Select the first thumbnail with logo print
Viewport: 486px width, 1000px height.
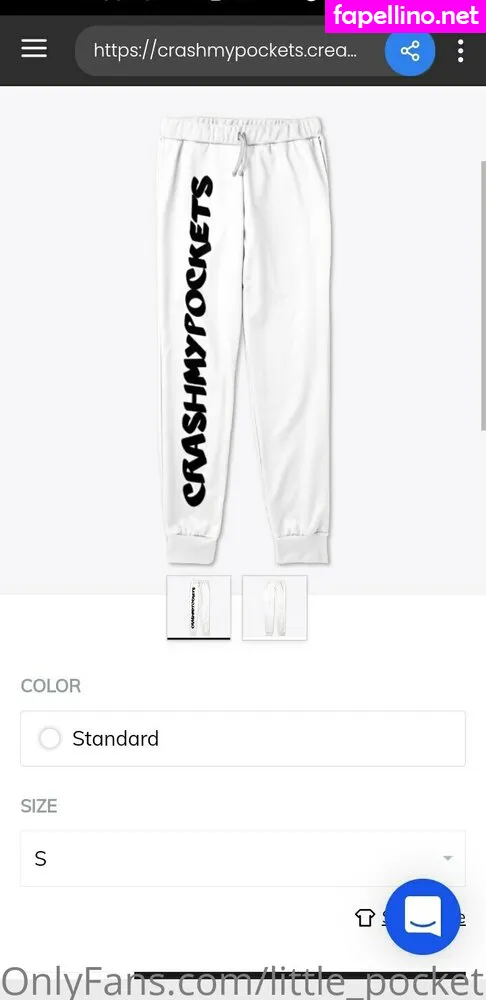point(199,607)
